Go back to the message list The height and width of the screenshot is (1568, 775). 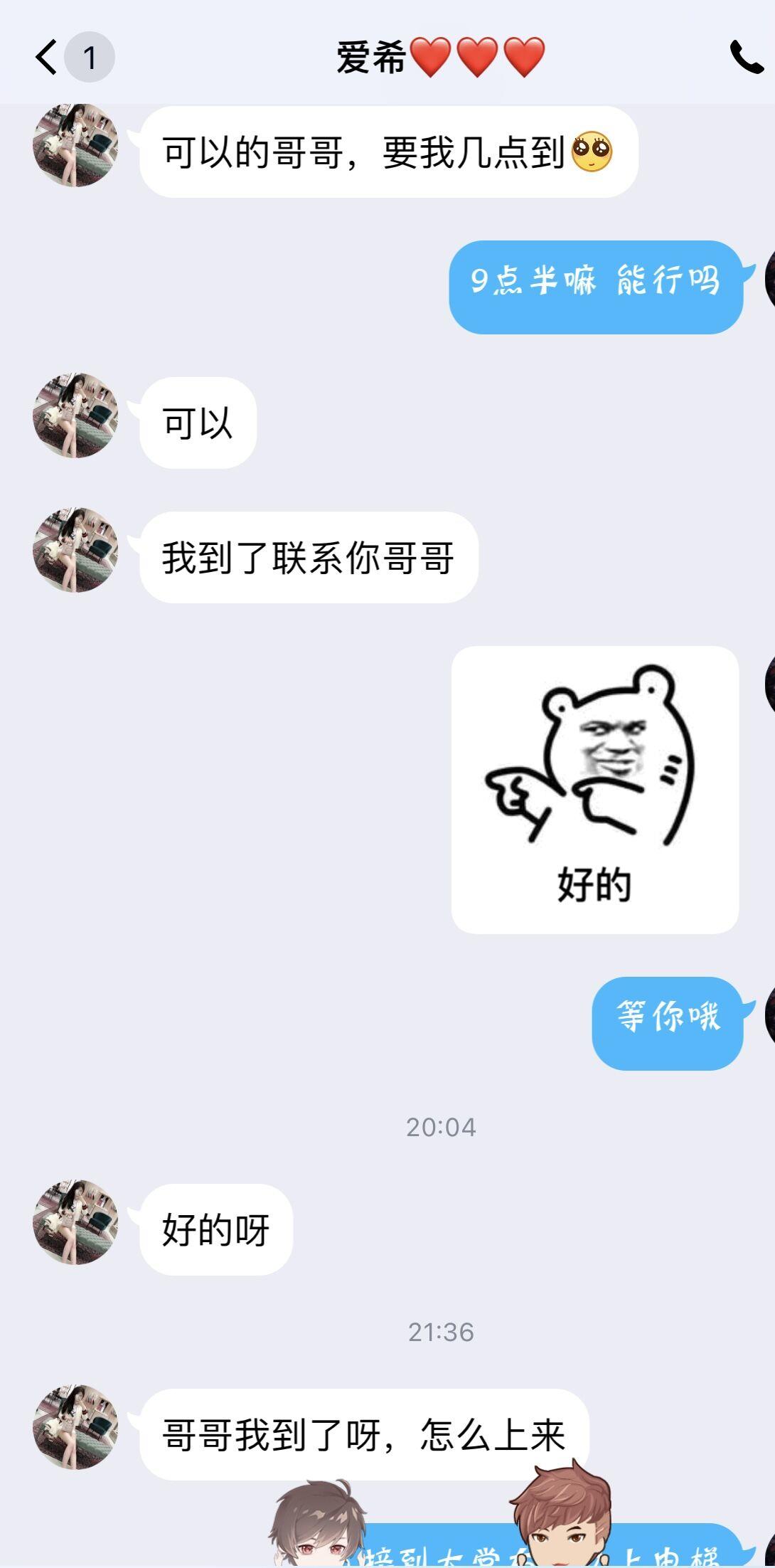pyautogui.click(x=47, y=57)
